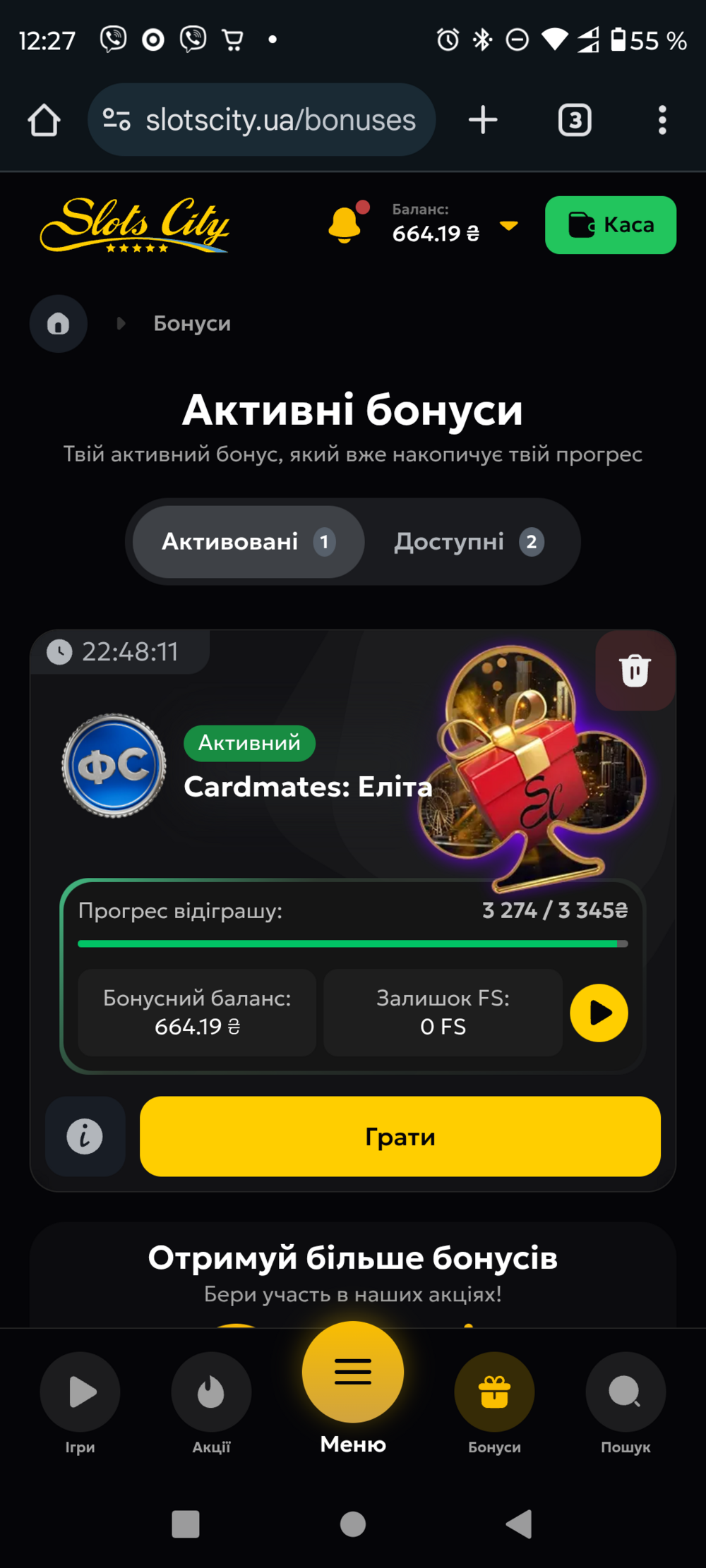Tap the slotscity.ua address bar
Image resolution: width=706 pixels, height=1568 pixels.
point(261,120)
